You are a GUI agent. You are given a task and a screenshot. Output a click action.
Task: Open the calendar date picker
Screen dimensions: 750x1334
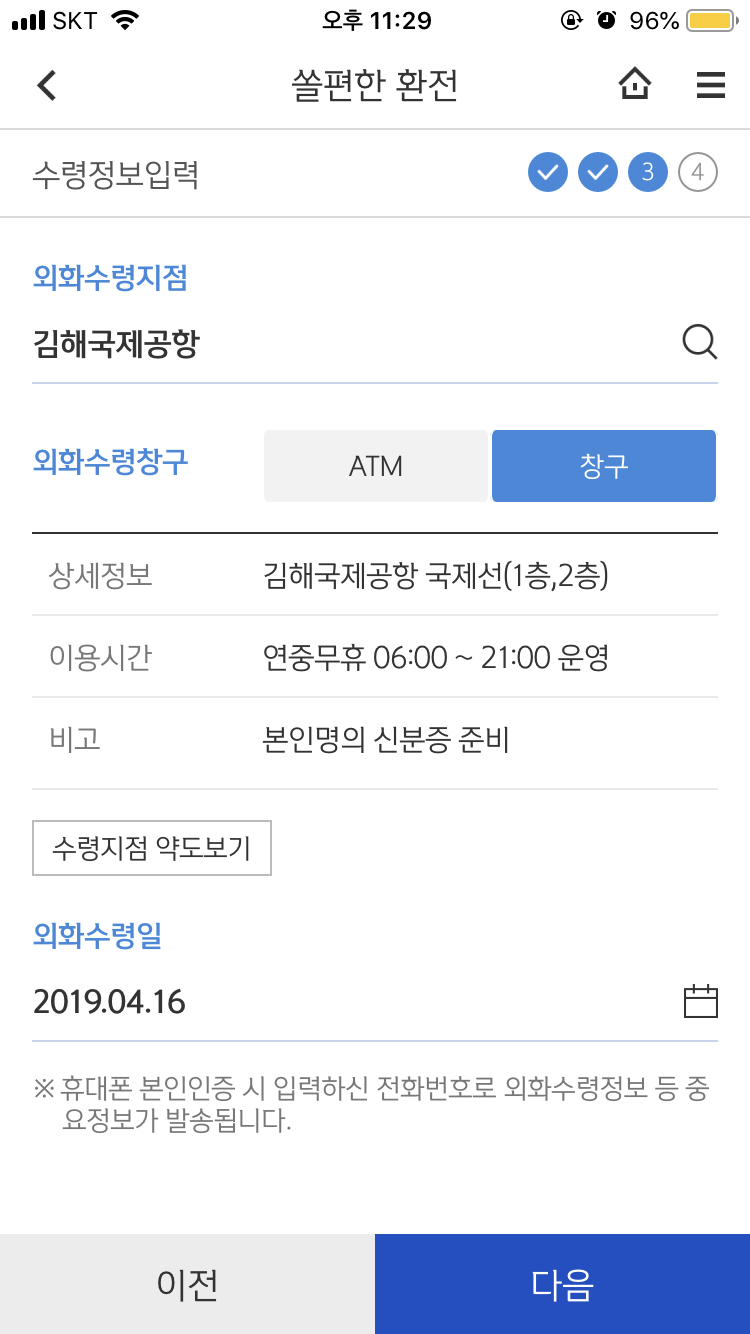[x=700, y=1001]
